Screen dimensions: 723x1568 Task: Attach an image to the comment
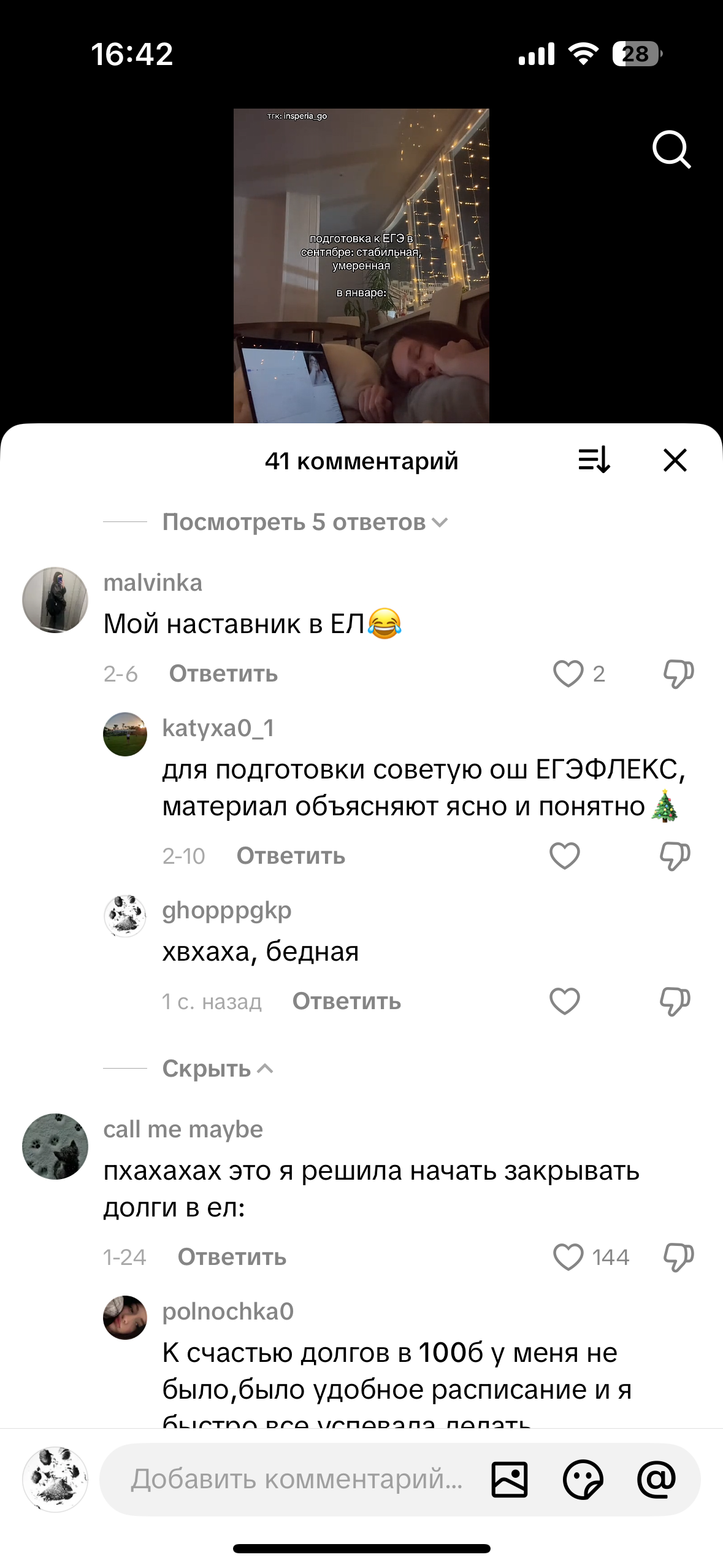point(510,1479)
